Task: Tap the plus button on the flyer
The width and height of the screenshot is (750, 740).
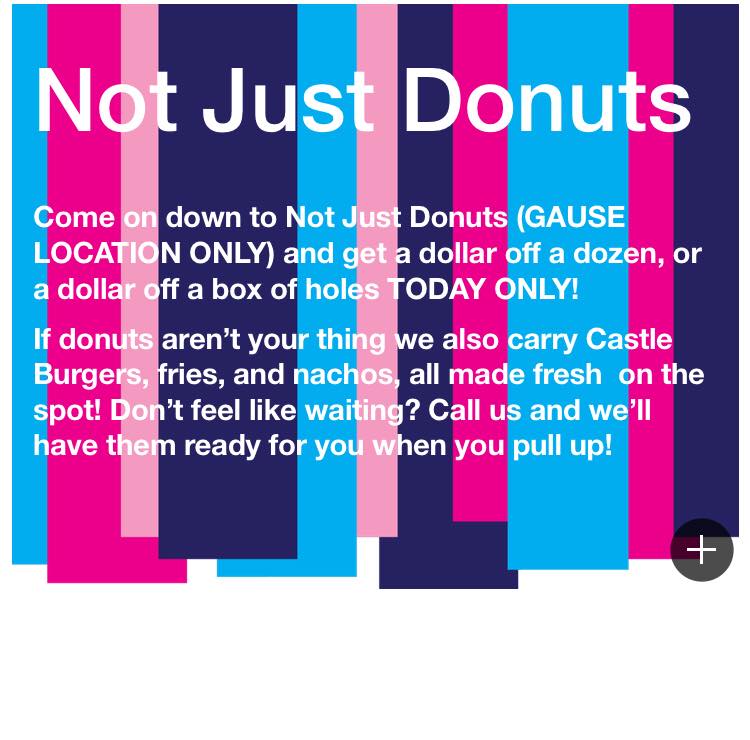Action: pos(701,550)
